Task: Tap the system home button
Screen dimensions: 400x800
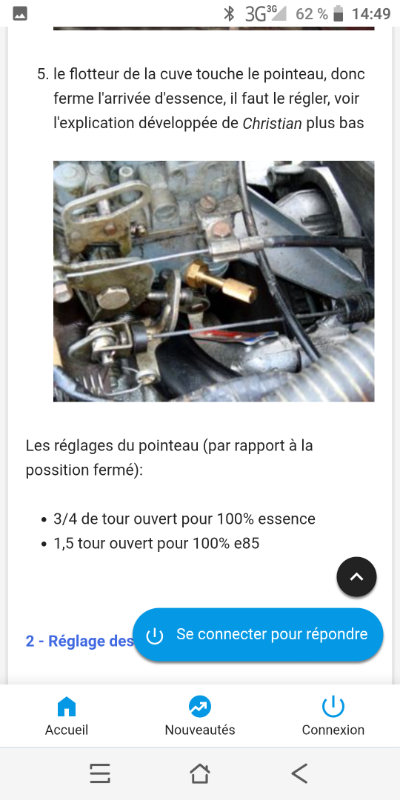Action: pyautogui.click(x=200, y=773)
